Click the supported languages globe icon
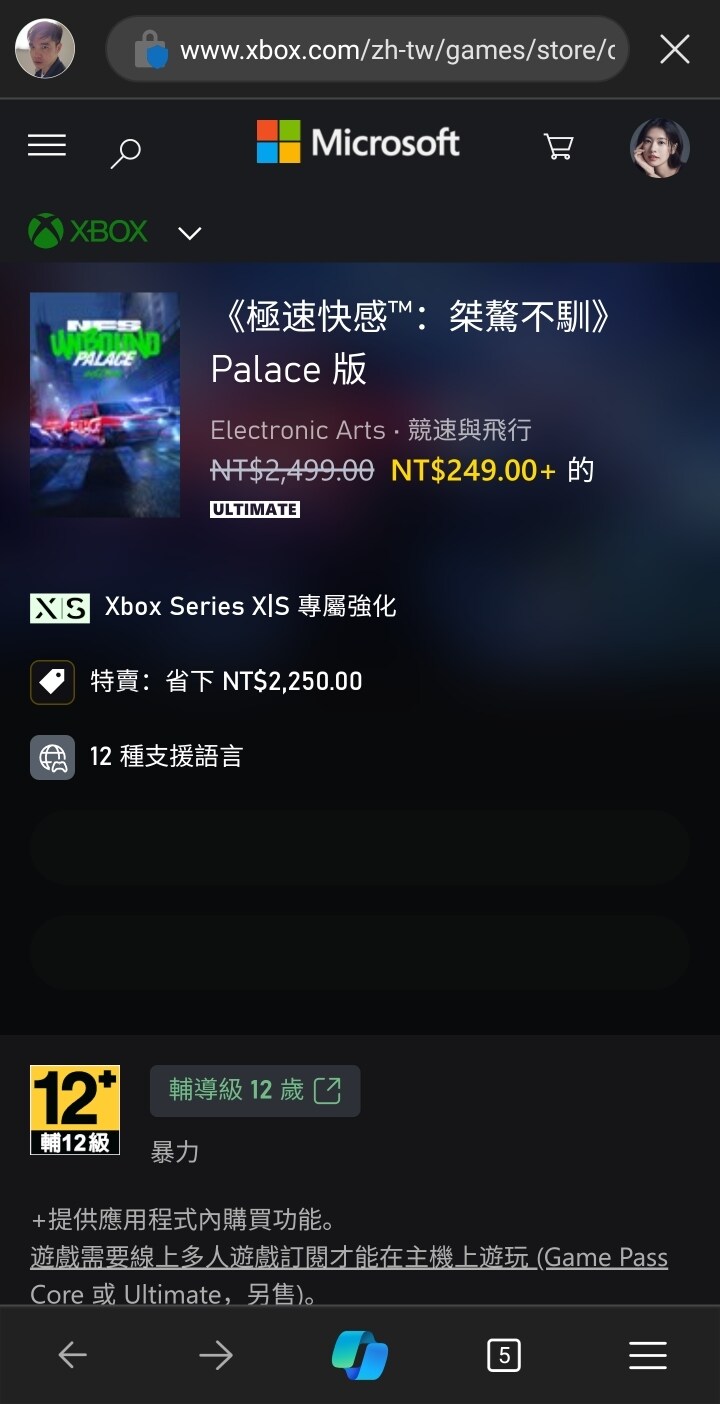720x1404 pixels. click(52, 757)
